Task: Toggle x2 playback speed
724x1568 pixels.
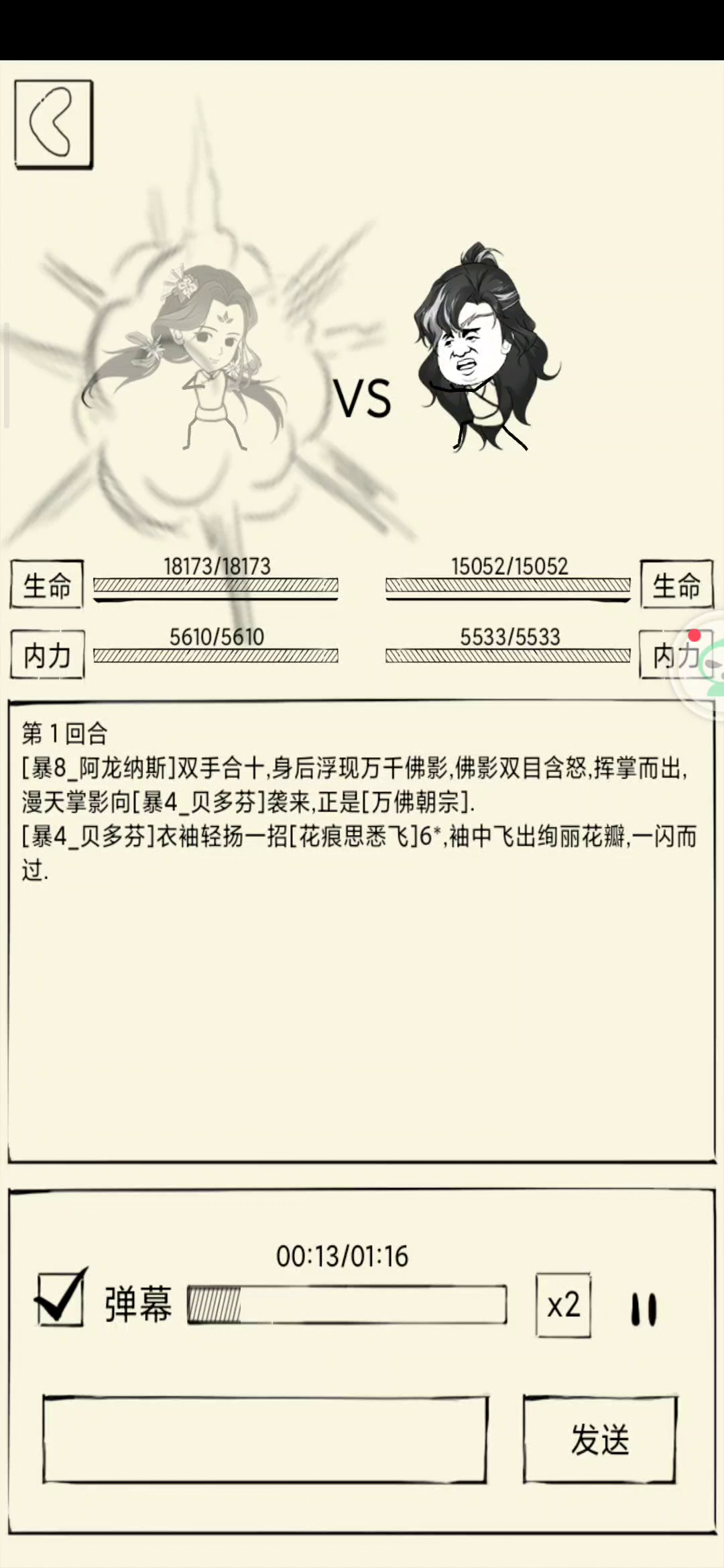Action: coord(563,1305)
